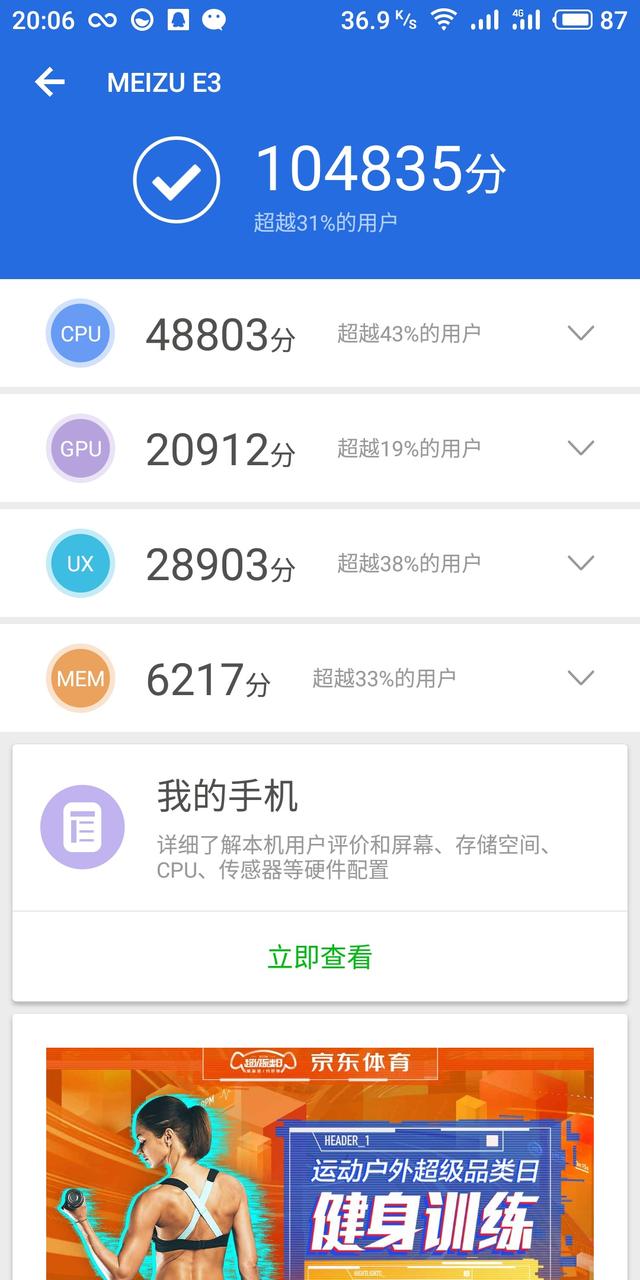Screen dimensions: 640x1280
Task: Tap 立即查看 to view my phone
Action: (320, 957)
